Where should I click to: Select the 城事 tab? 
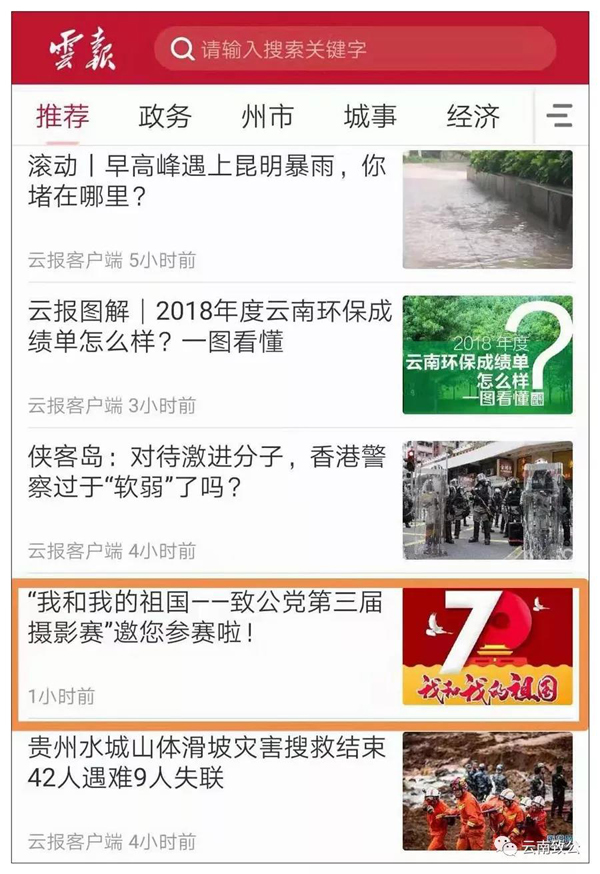[x=370, y=117]
